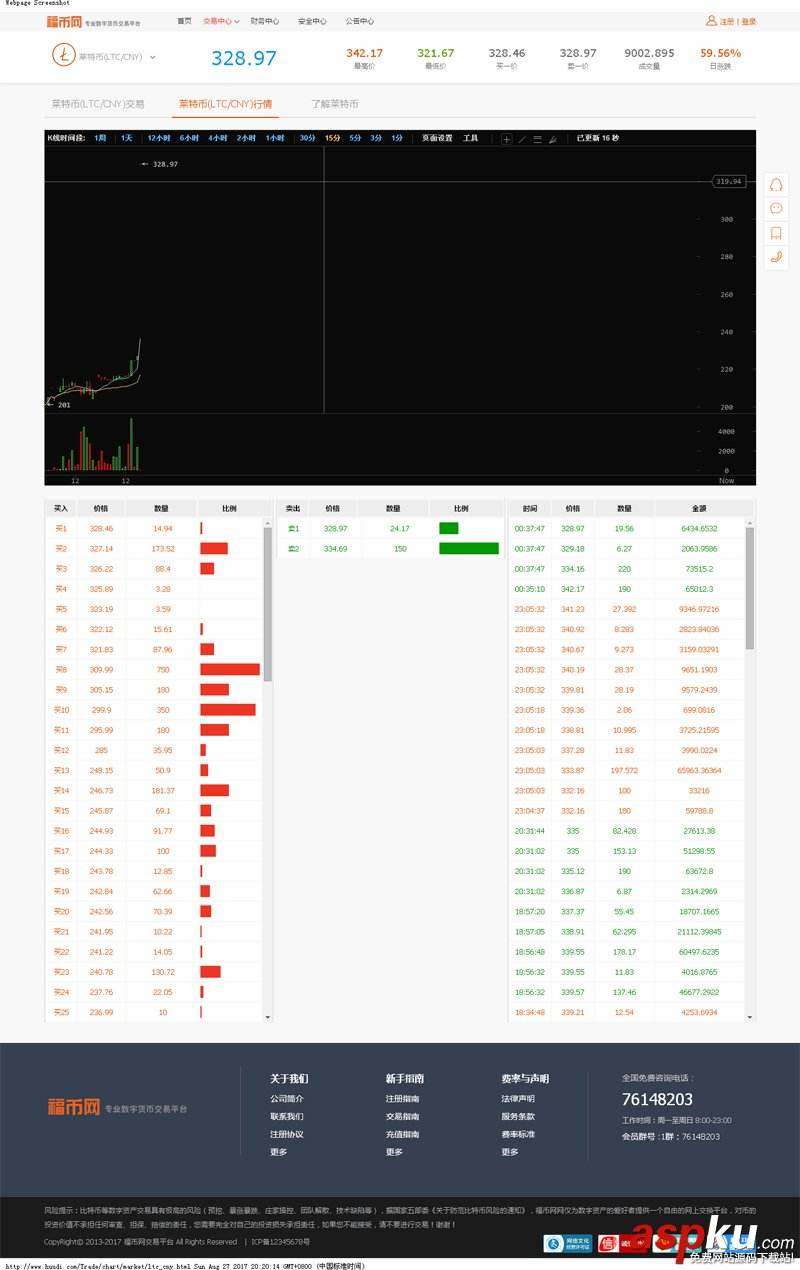800x1270 pixels.
Task: Switch to the 莱特币(LTC/CNY)交易 tab
Action: (x=98, y=104)
